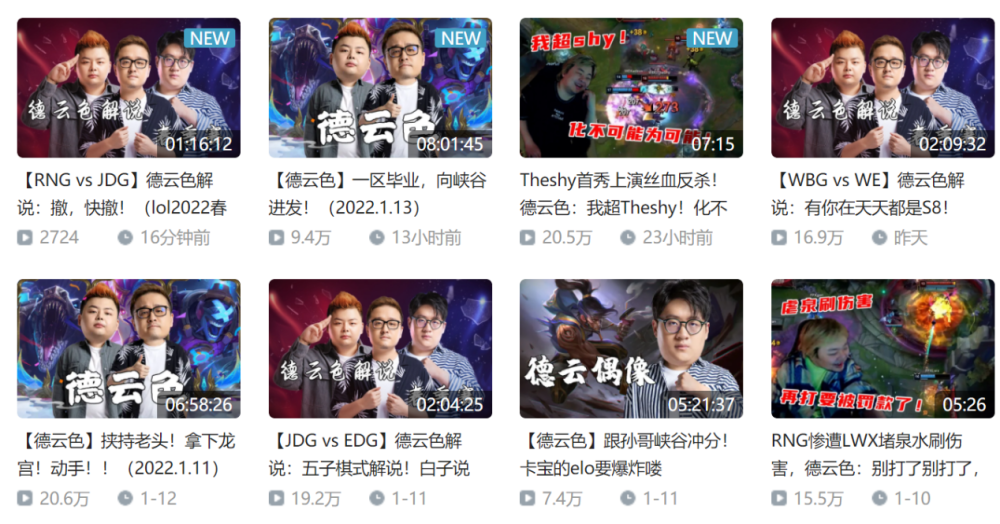Open the RNG vs JDG 德云色解说 video

point(129,88)
